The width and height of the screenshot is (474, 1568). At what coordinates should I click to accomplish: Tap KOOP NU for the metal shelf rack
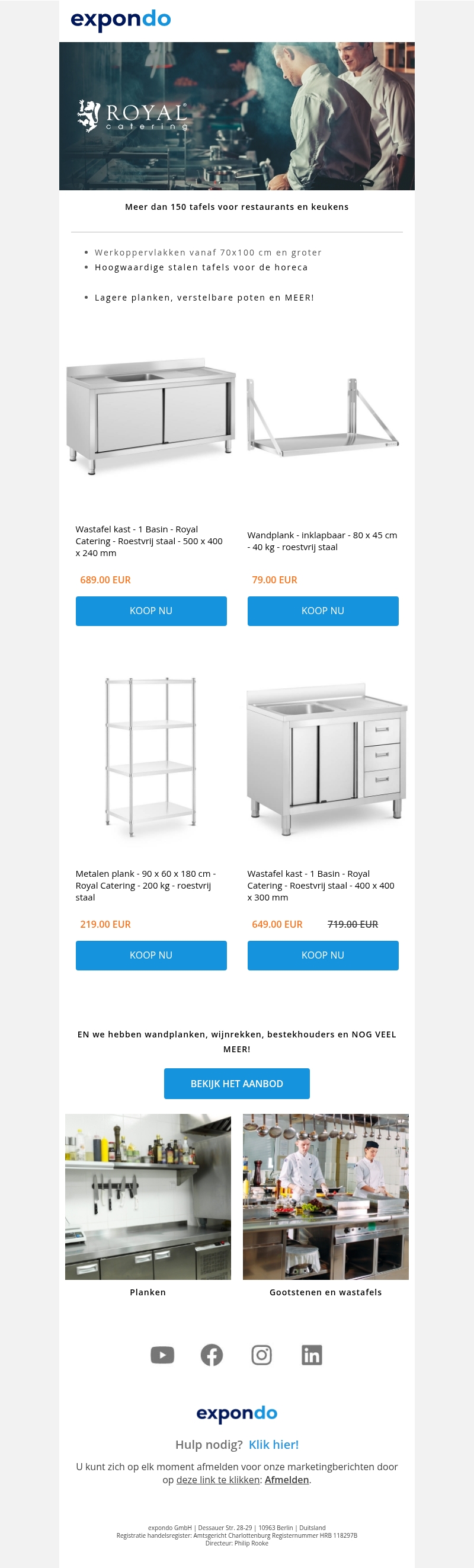click(151, 955)
